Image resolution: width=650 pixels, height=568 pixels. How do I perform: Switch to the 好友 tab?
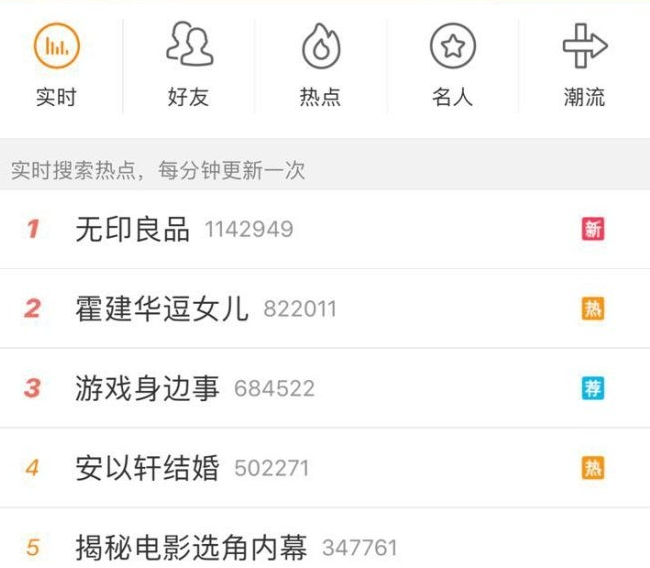(188, 64)
